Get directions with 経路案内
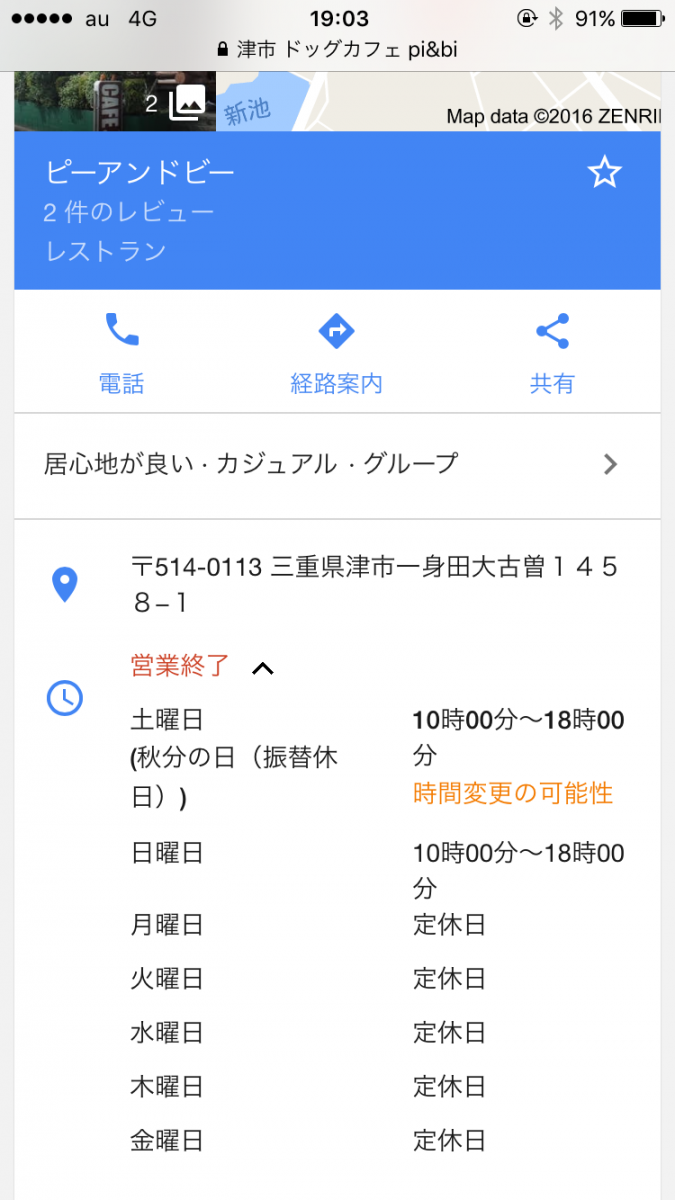Image resolution: width=675 pixels, height=1200 pixels. tap(337, 353)
